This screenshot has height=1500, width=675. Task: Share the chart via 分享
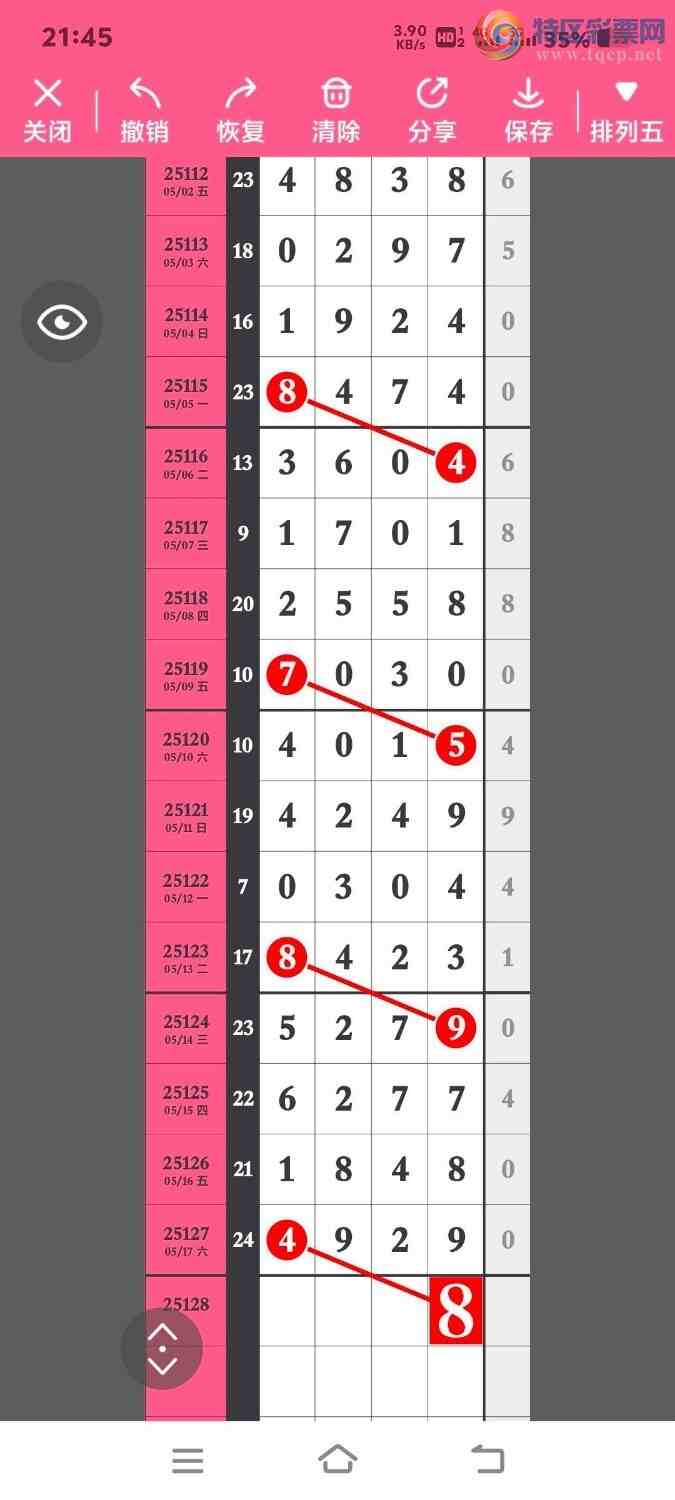pos(432,110)
